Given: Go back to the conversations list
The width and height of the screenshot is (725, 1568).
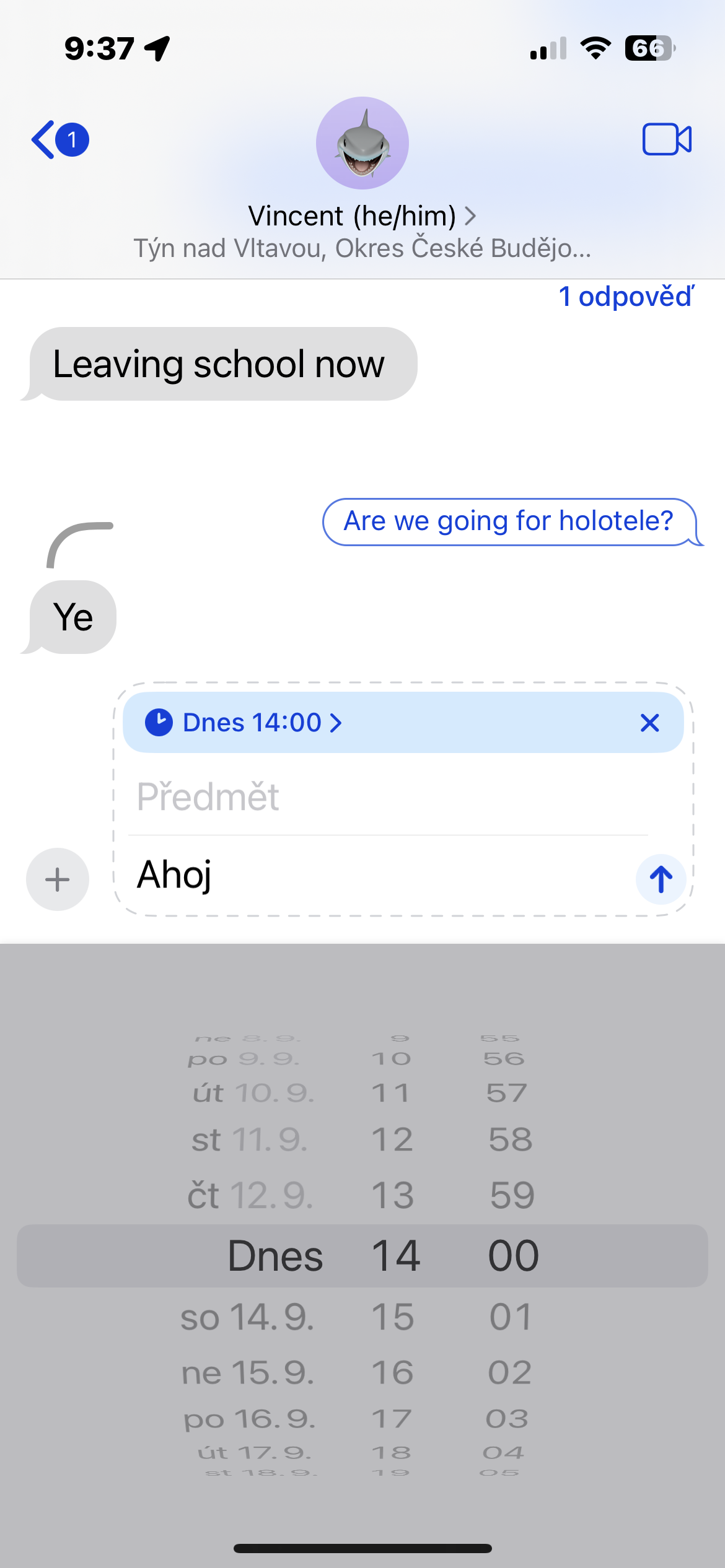Looking at the screenshot, I should 59,139.
